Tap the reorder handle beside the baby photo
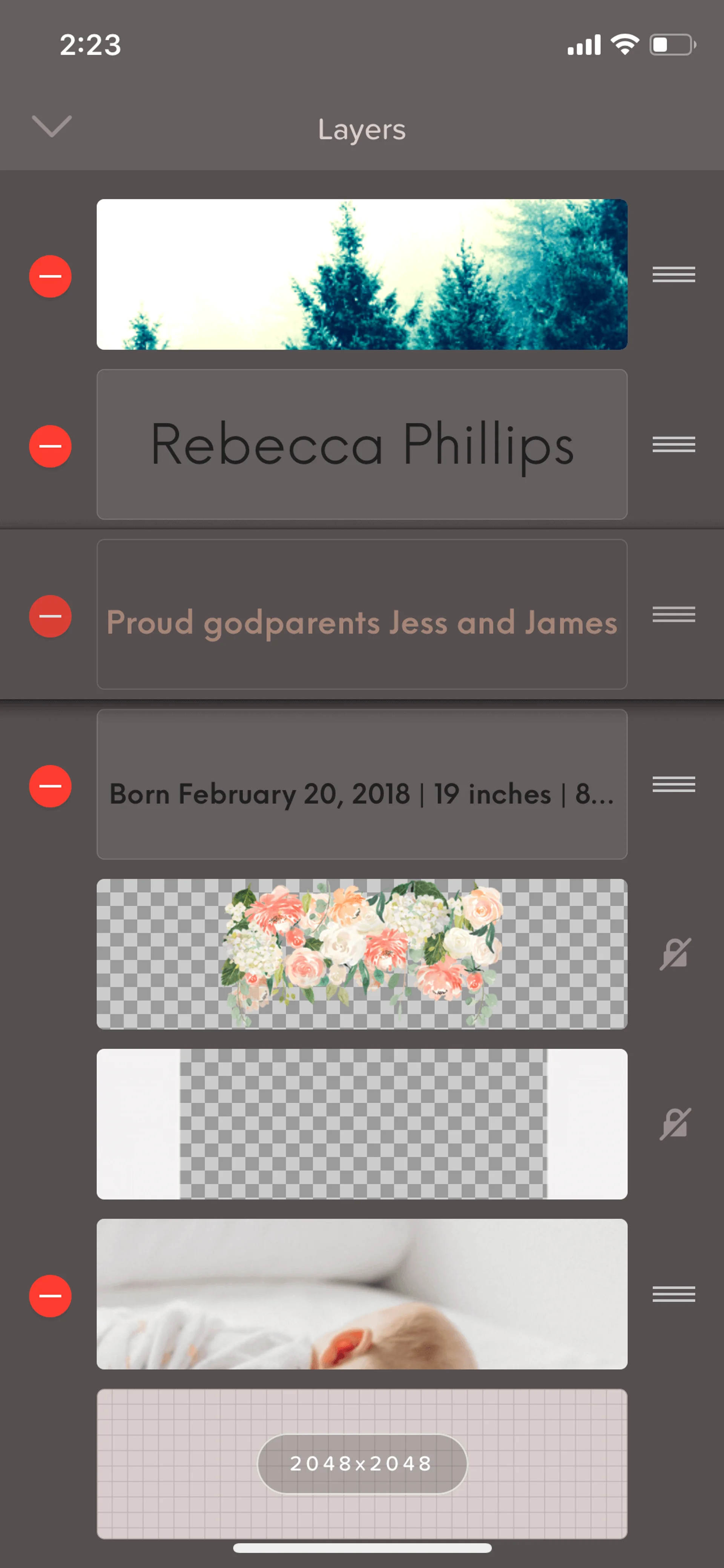 click(673, 1294)
